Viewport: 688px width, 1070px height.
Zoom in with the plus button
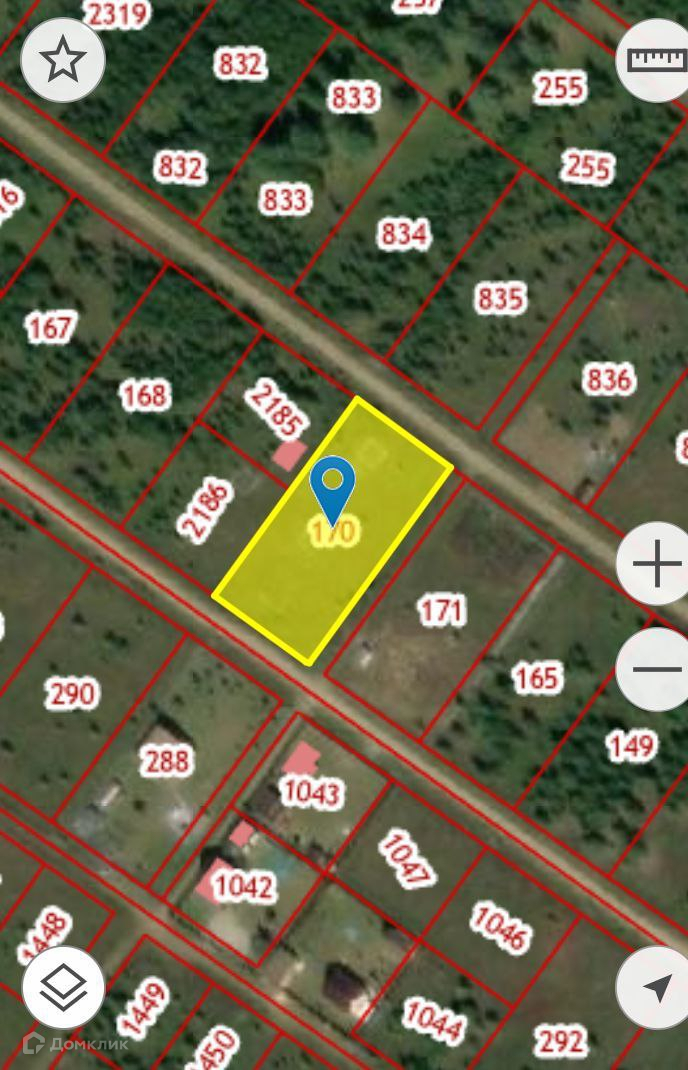[656, 565]
